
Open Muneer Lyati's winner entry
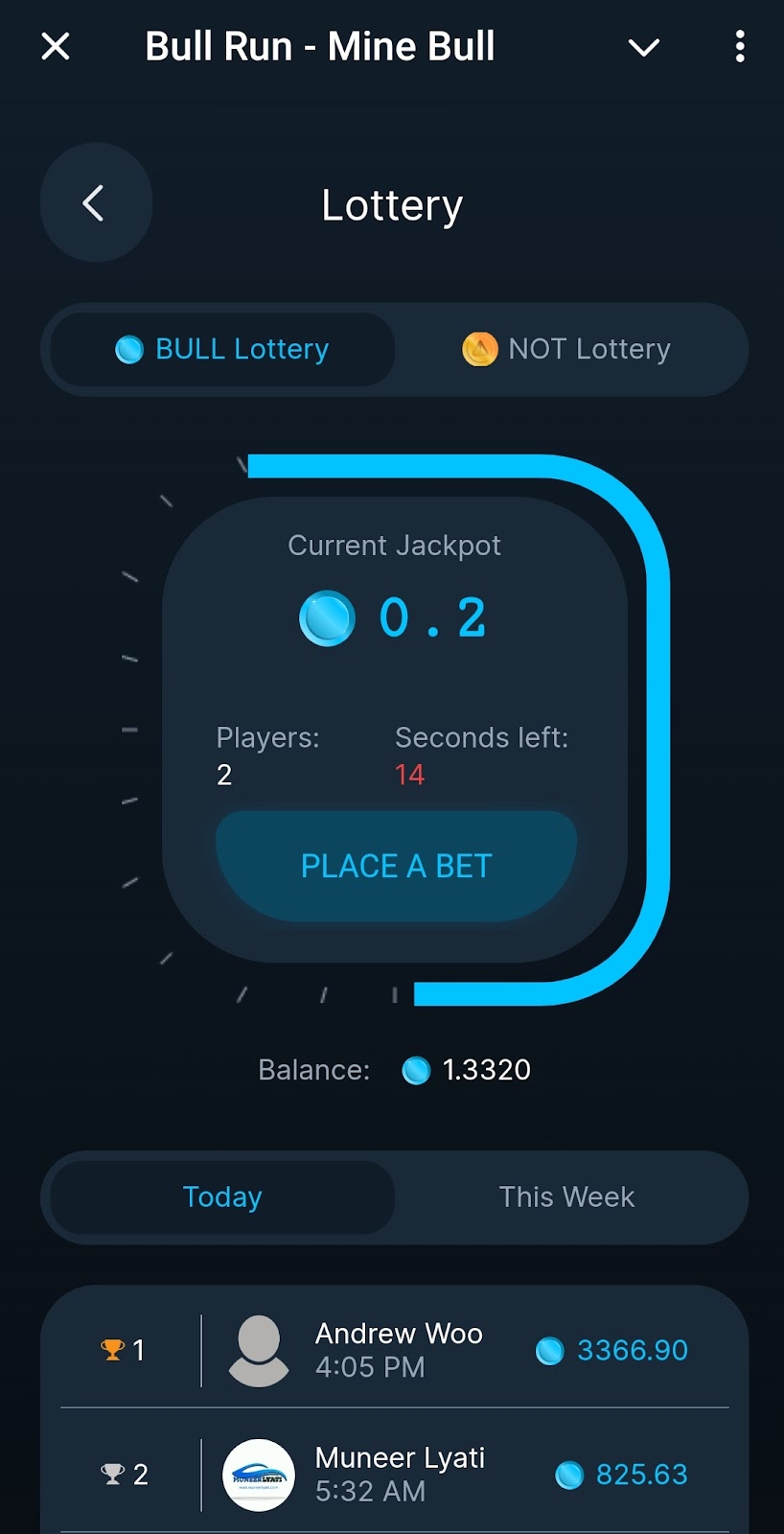[x=398, y=1474]
